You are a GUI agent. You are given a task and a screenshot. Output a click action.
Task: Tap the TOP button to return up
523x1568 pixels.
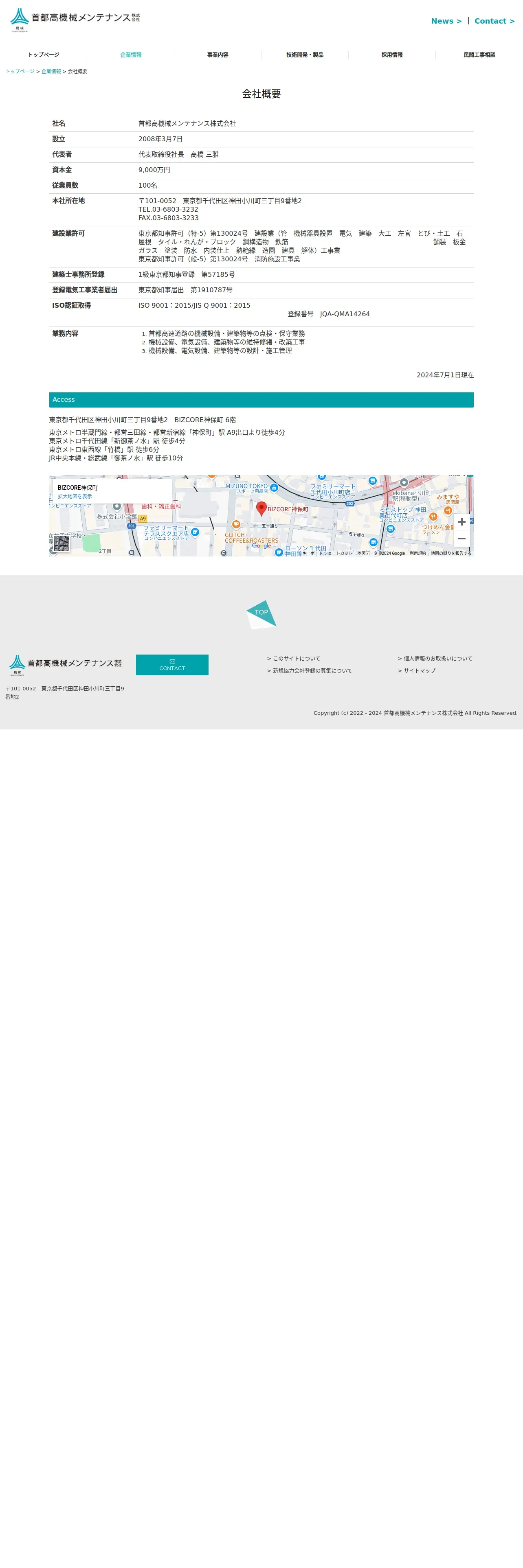[261, 613]
